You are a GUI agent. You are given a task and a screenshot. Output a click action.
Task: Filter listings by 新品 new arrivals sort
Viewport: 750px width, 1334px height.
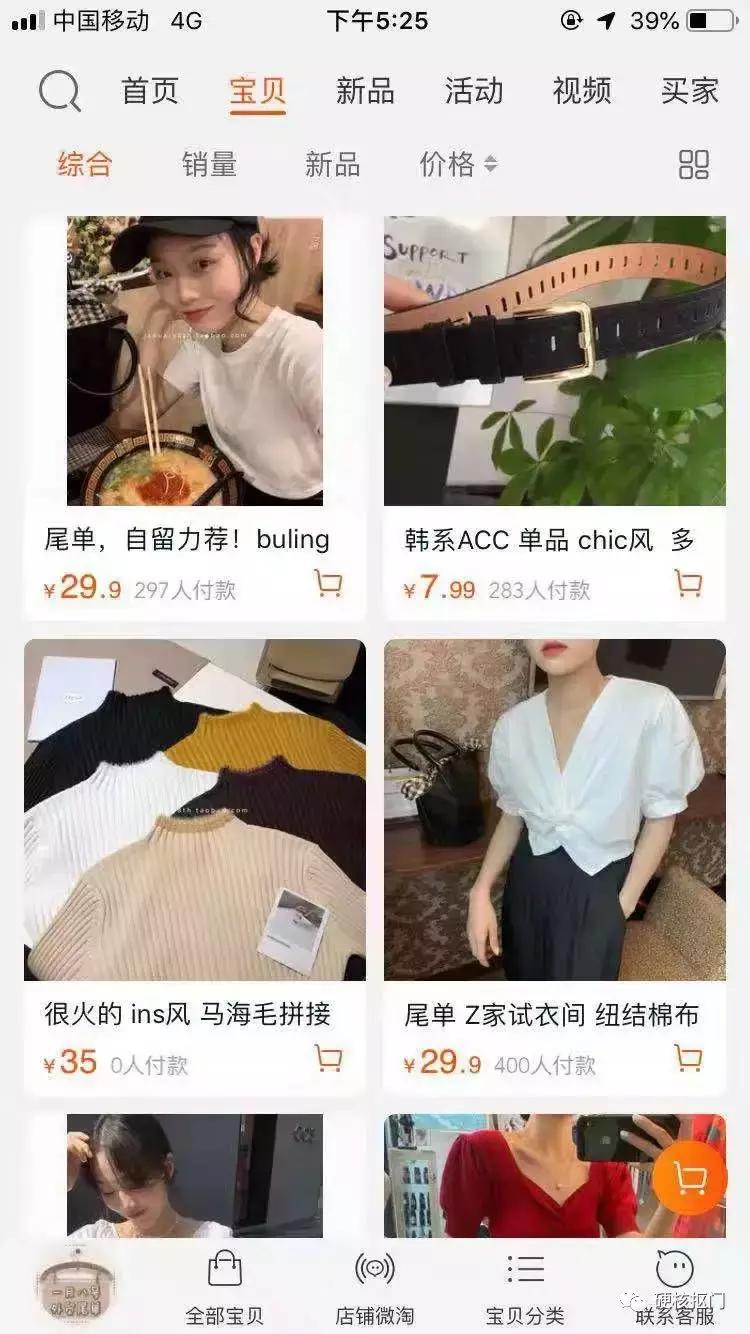[332, 165]
